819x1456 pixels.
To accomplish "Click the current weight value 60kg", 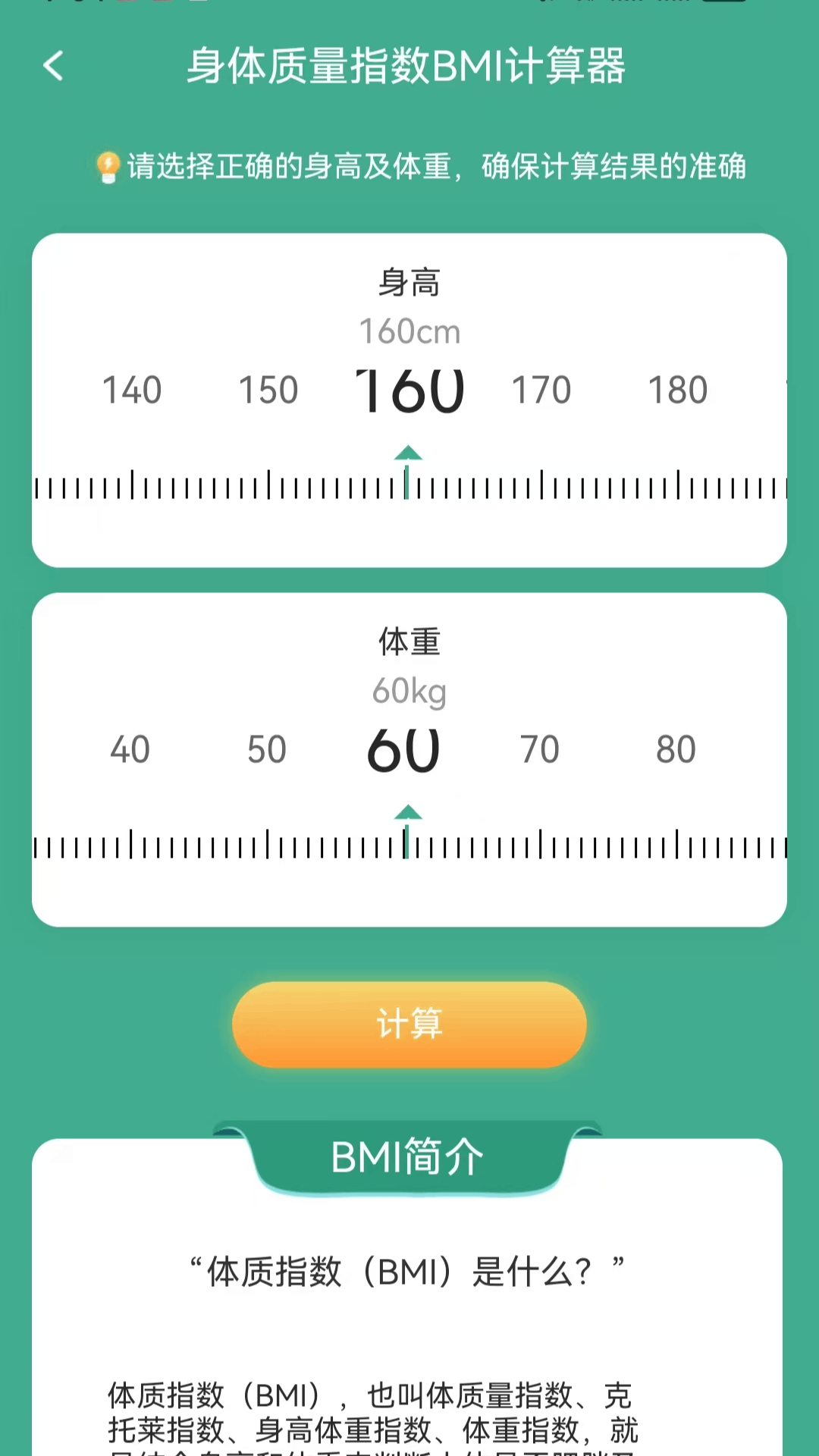I will (x=408, y=690).
